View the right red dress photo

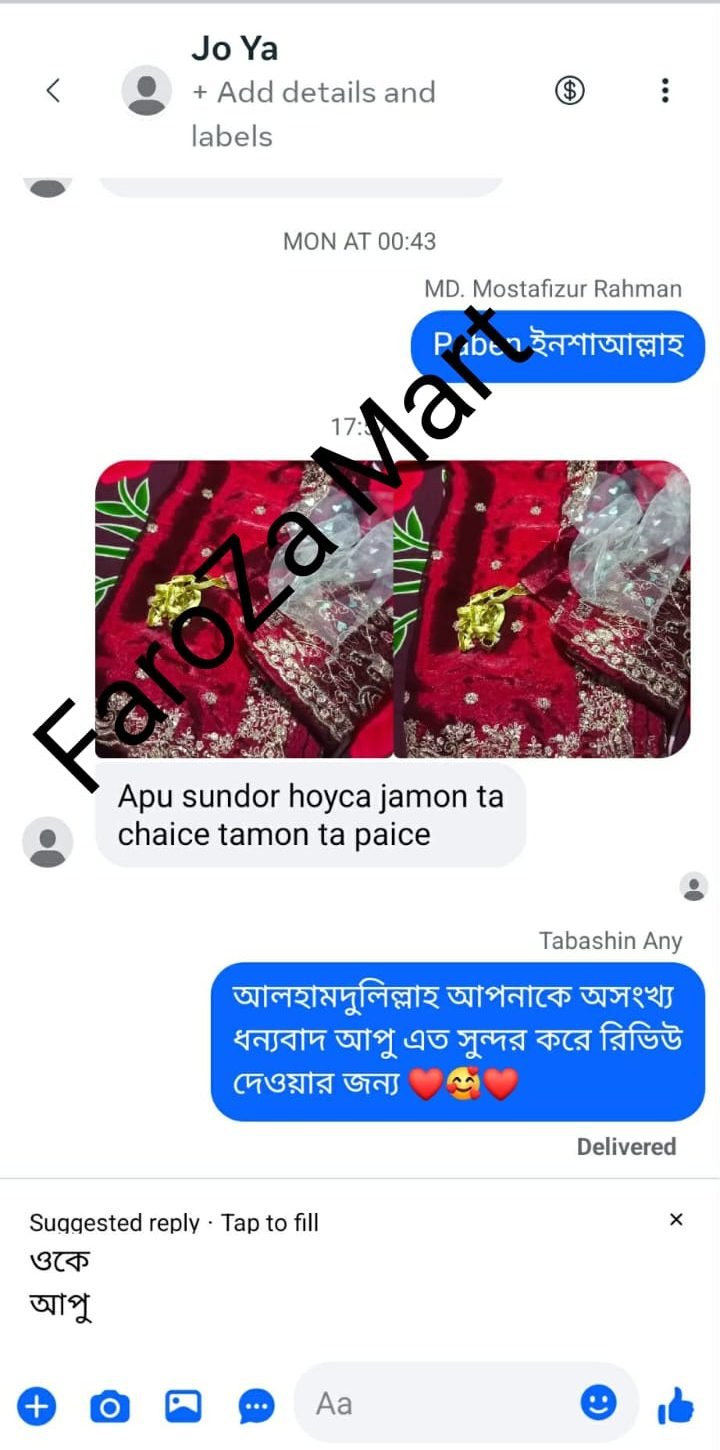click(542, 608)
